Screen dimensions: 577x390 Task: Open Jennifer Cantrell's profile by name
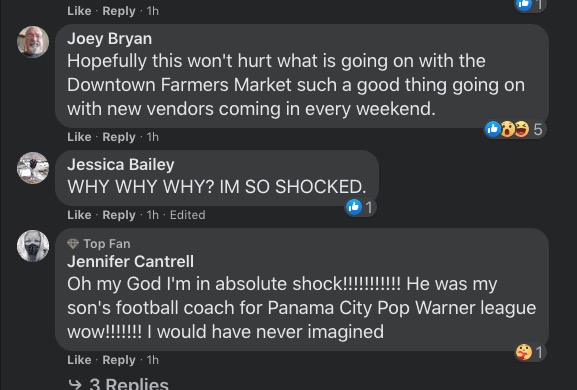tap(130, 262)
